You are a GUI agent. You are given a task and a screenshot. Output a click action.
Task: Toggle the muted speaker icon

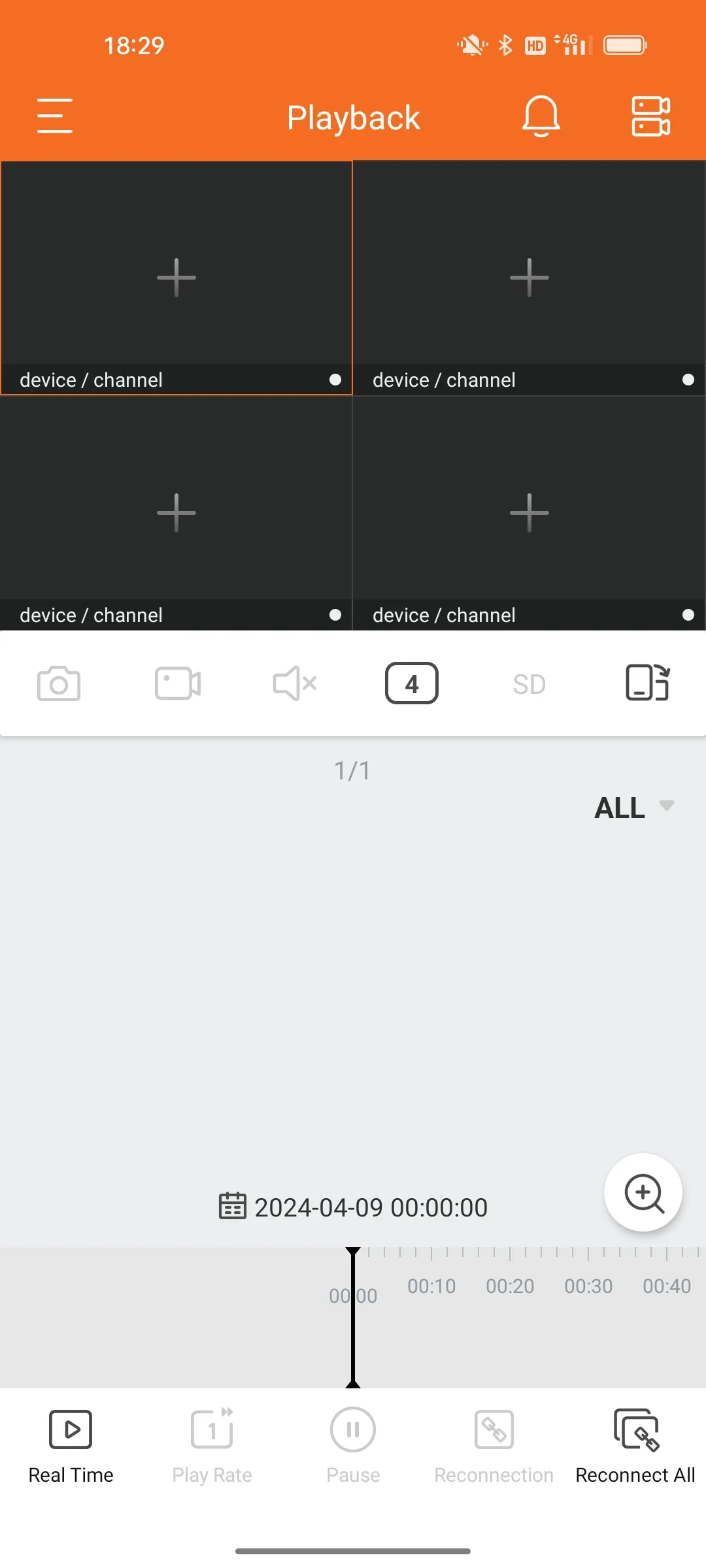(x=294, y=683)
